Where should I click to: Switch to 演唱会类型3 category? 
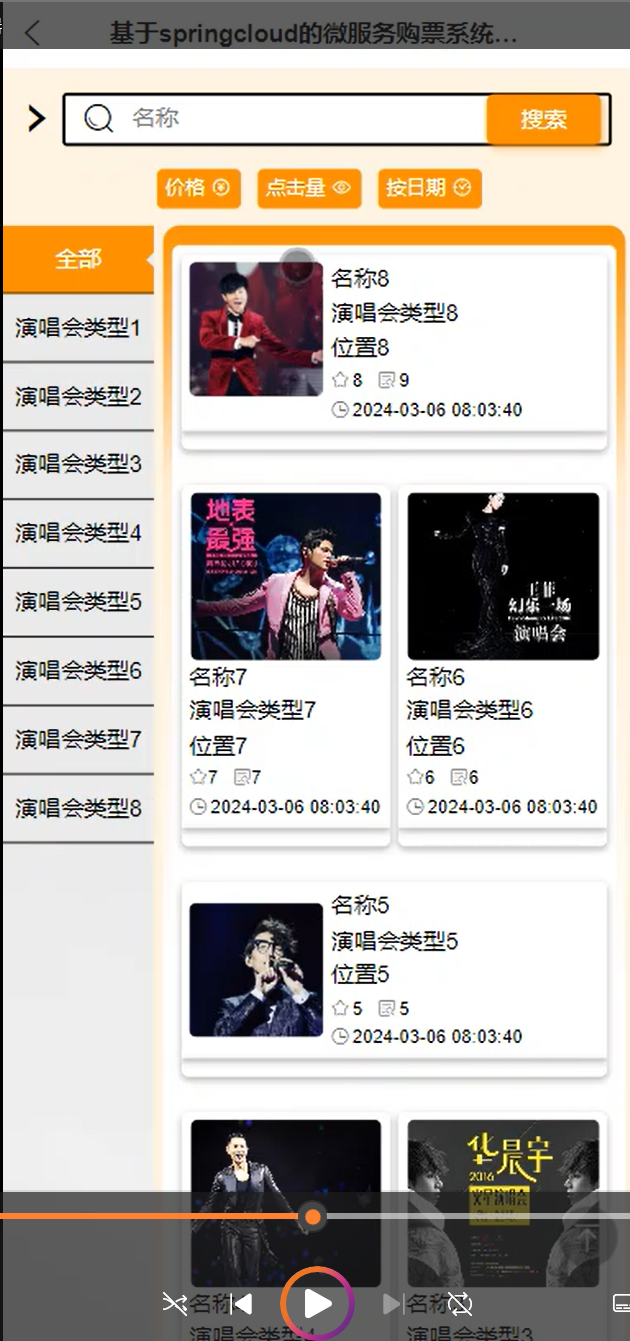78,465
